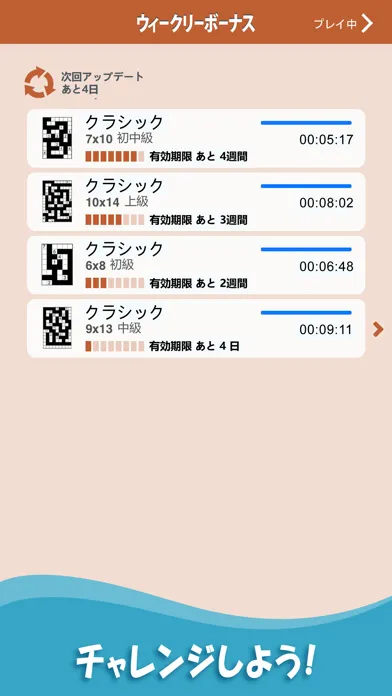Open the 7x10 初中級 クラシック puzzle
The height and width of the screenshot is (696, 392).
coord(196,138)
